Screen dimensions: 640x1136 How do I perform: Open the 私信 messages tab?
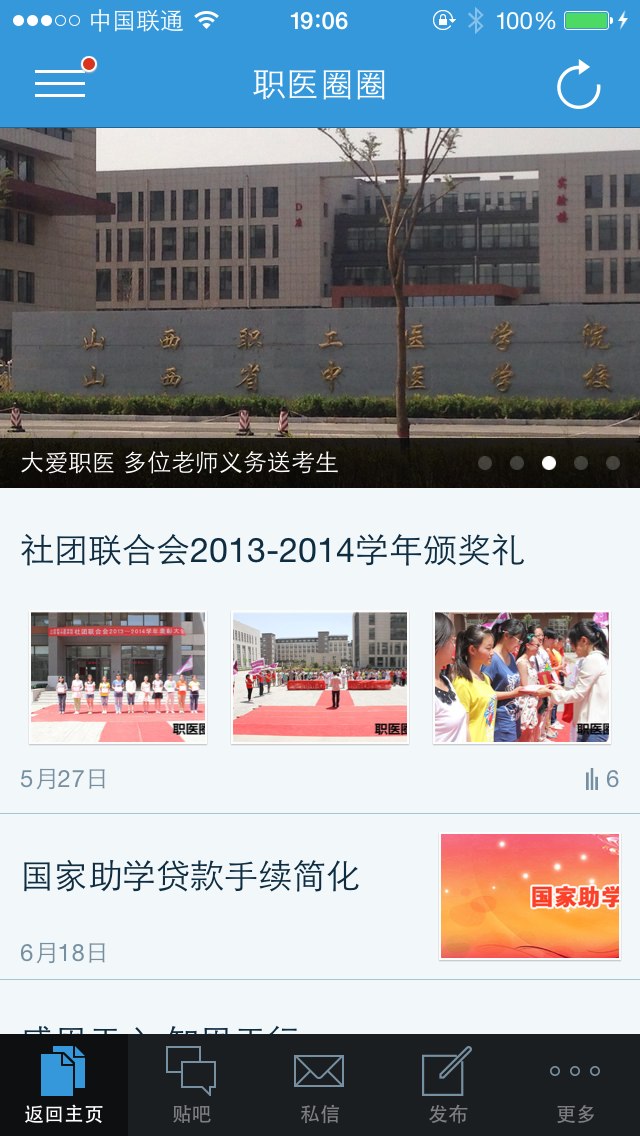[319, 1085]
